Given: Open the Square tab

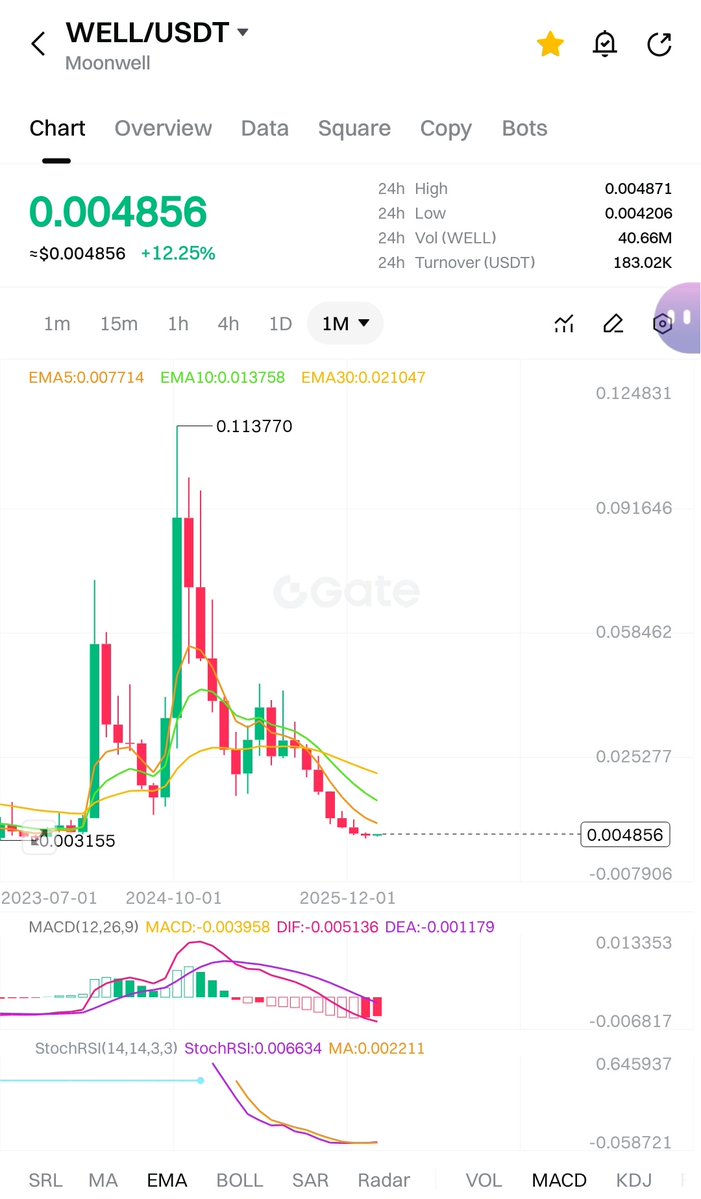Looking at the screenshot, I should [x=354, y=128].
